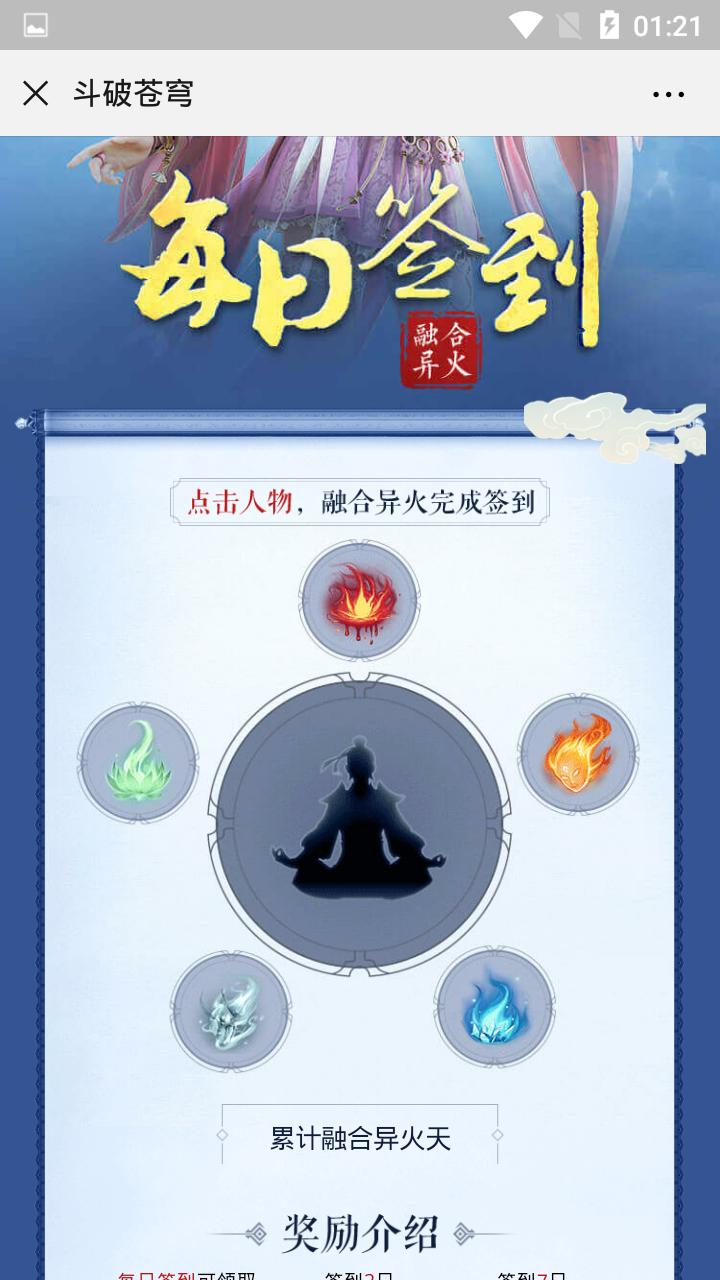Close the 斗破苍穹 web page
This screenshot has width=720, height=1280.
pyautogui.click(x=35, y=94)
